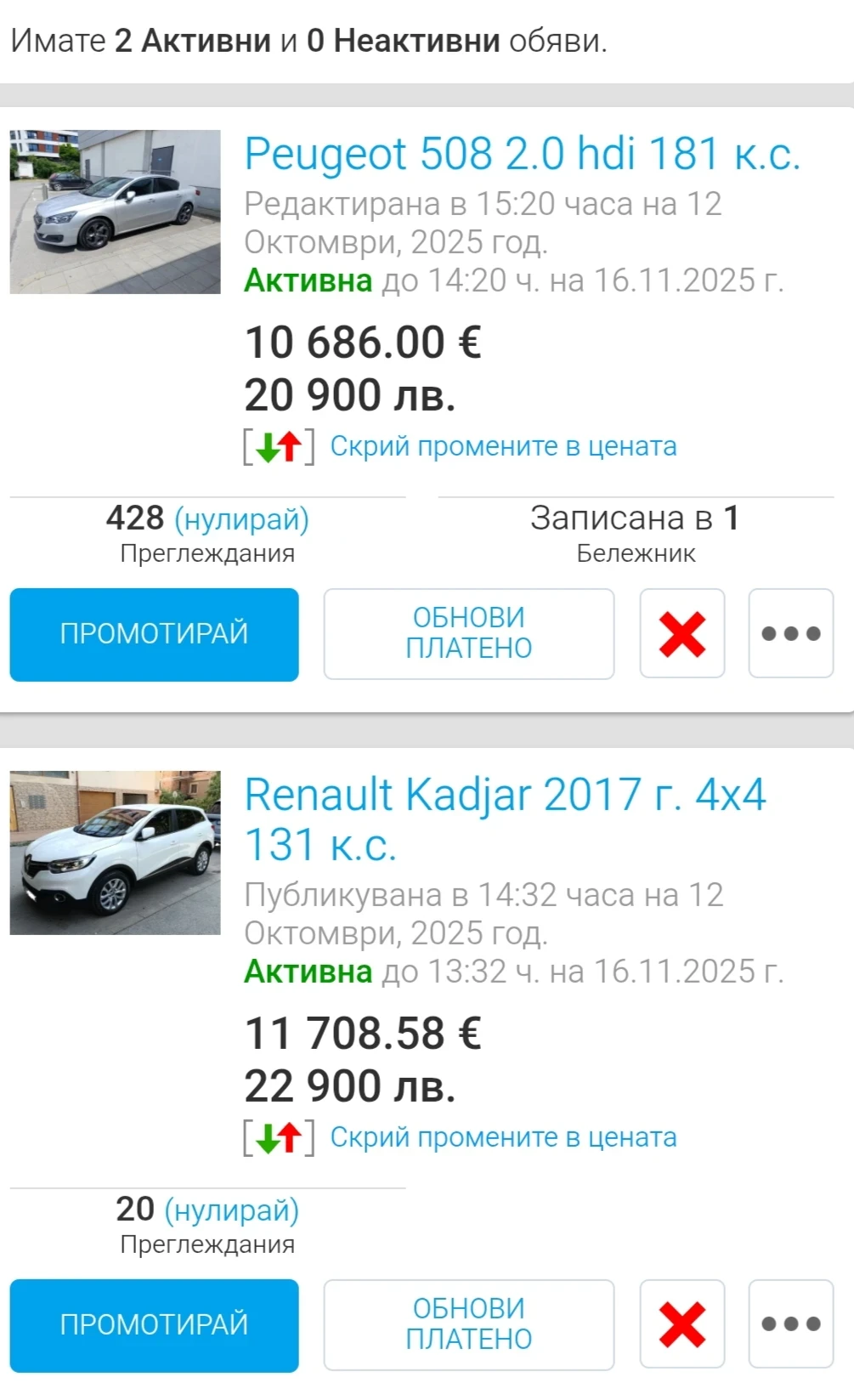The height and width of the screenshot is (1400, 854).
Task: Open the Peugeot 508 2.0 hdi listing title
Action: coord(522,155)
